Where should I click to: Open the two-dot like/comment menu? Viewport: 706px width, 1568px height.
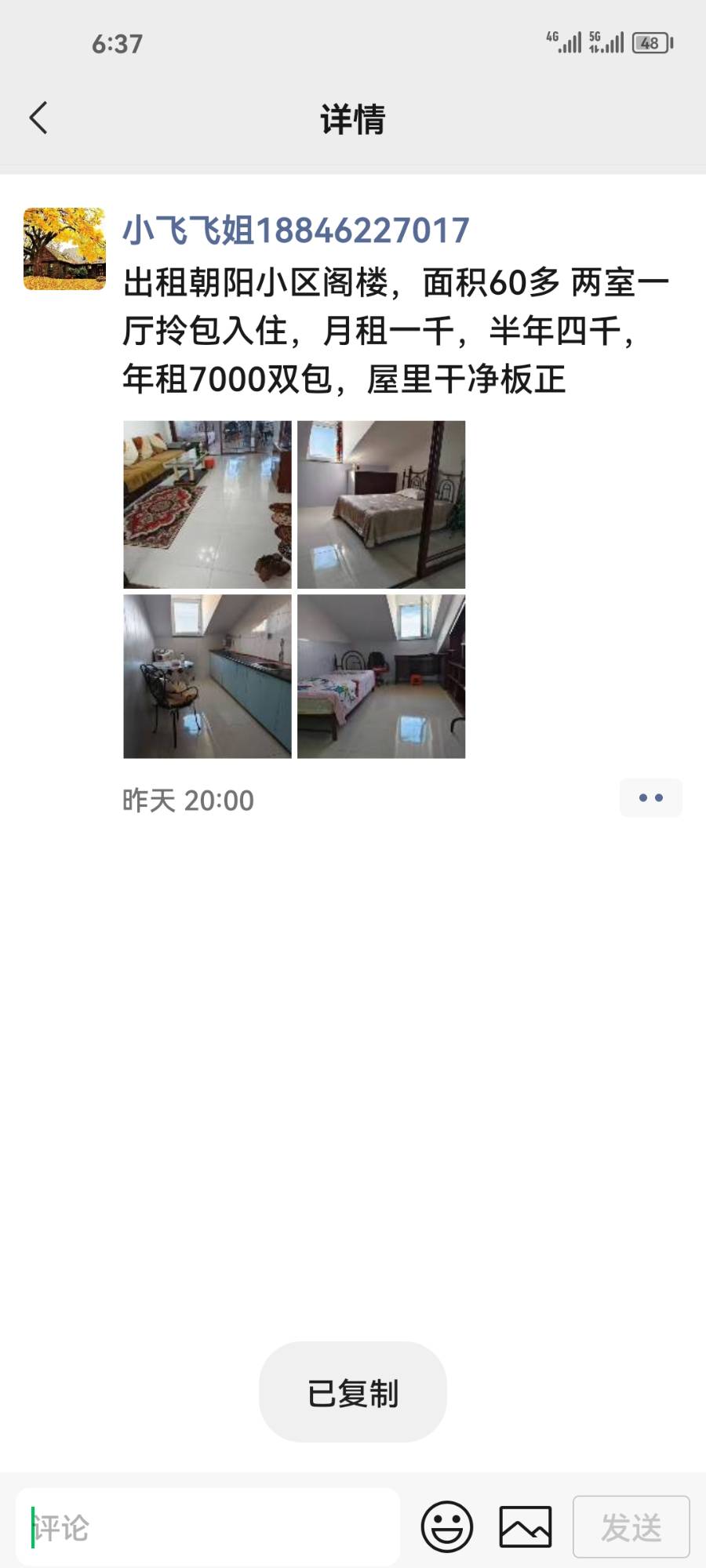click(x=650, y=798)
